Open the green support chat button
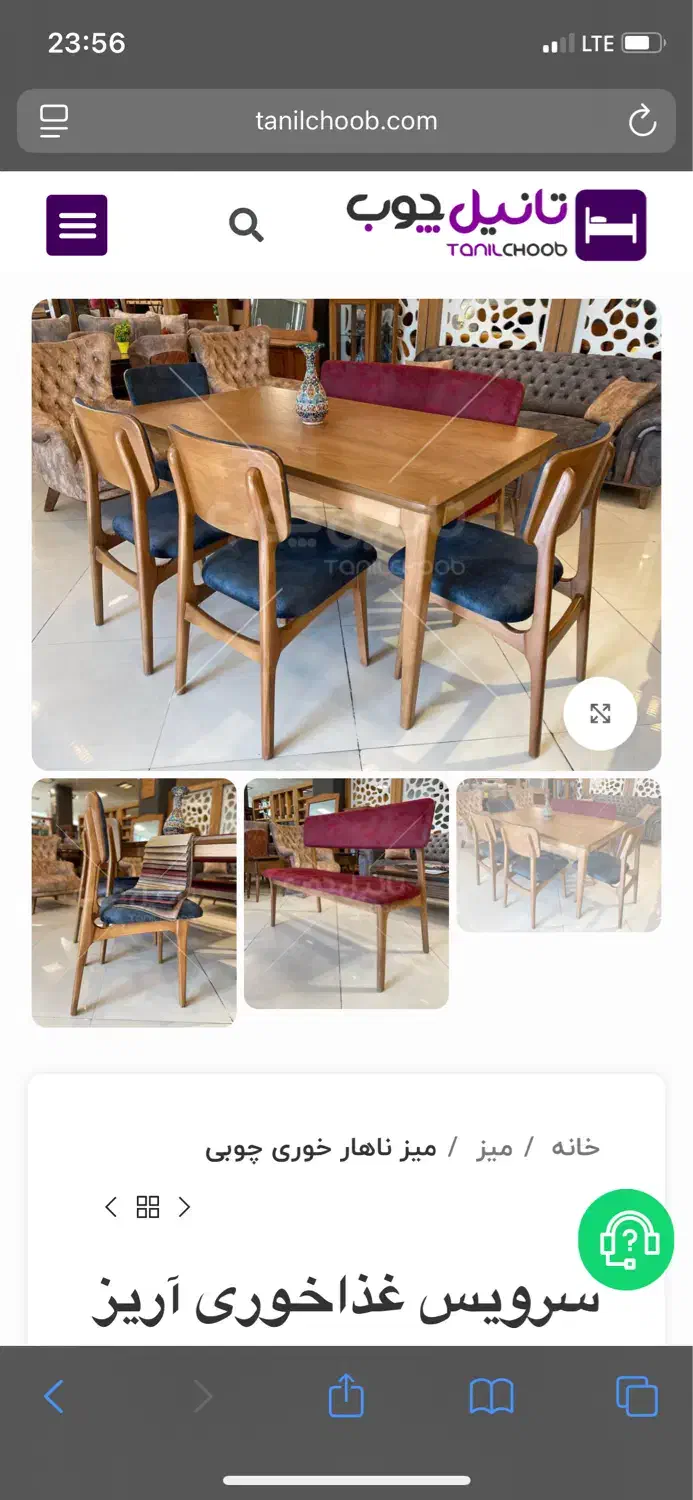693x1500 pixels. point(627,1240)
